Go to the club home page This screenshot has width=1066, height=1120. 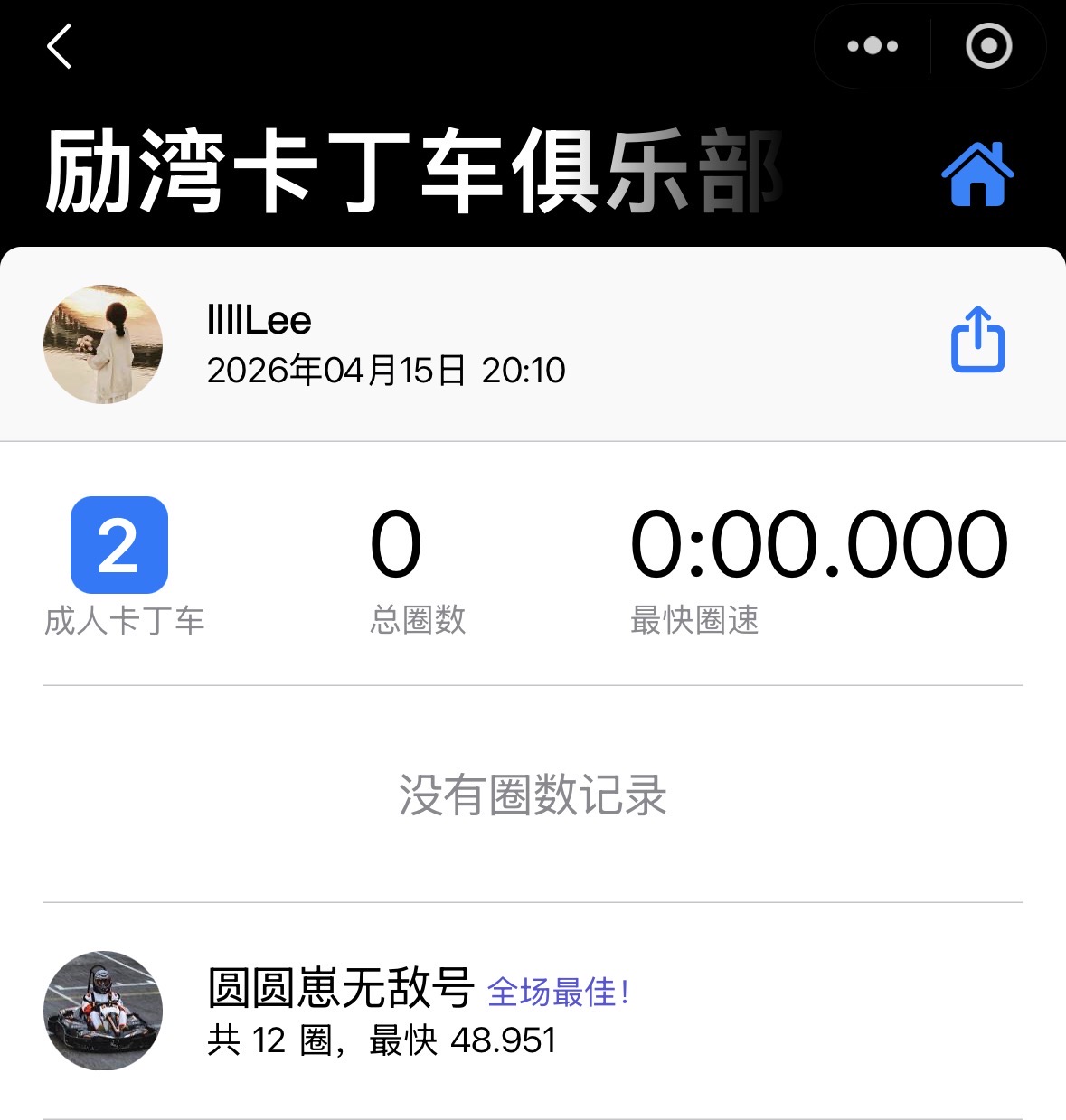[977, 174]
